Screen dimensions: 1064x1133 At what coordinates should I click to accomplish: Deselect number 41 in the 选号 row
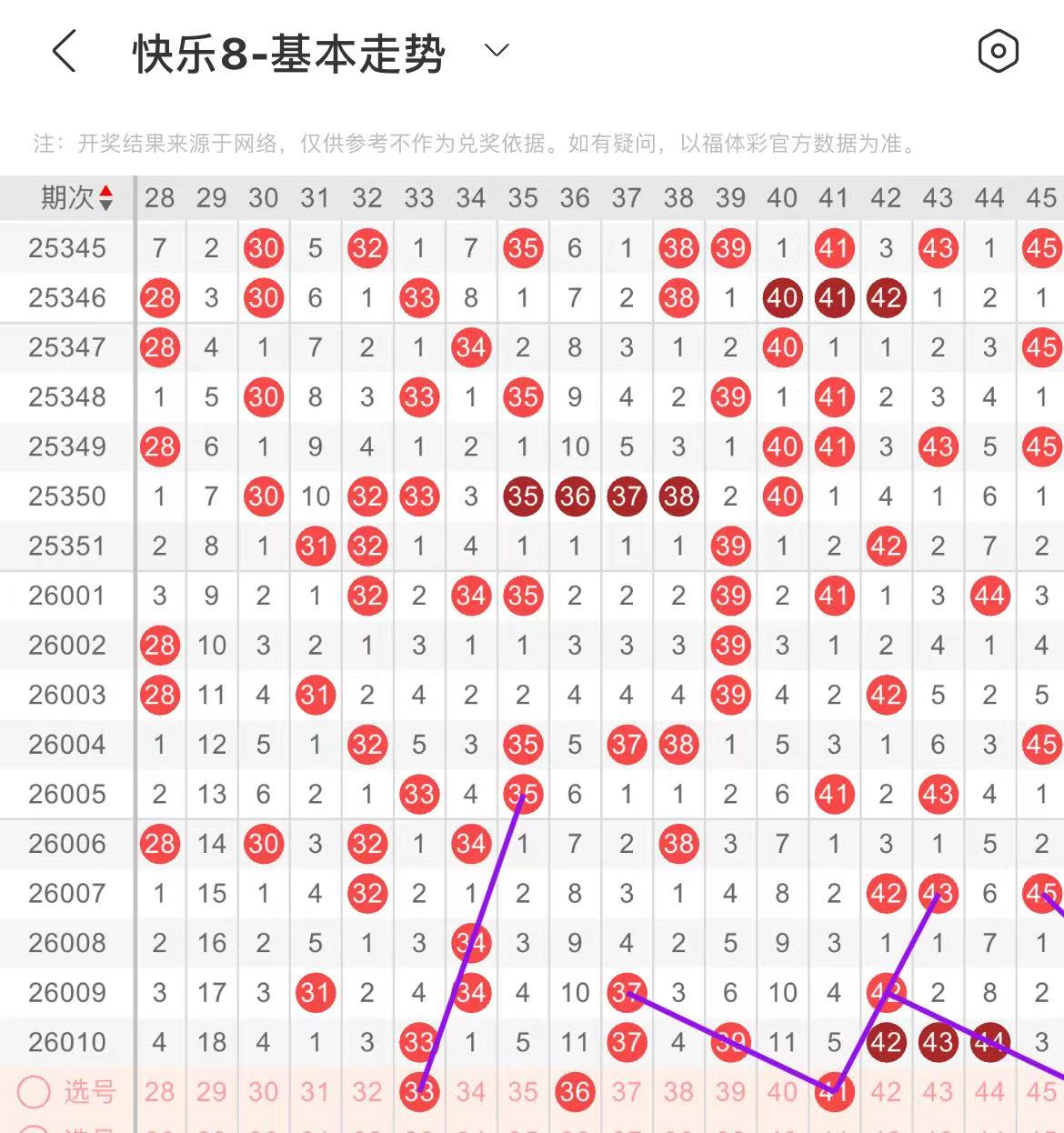tap(834, 1091)
